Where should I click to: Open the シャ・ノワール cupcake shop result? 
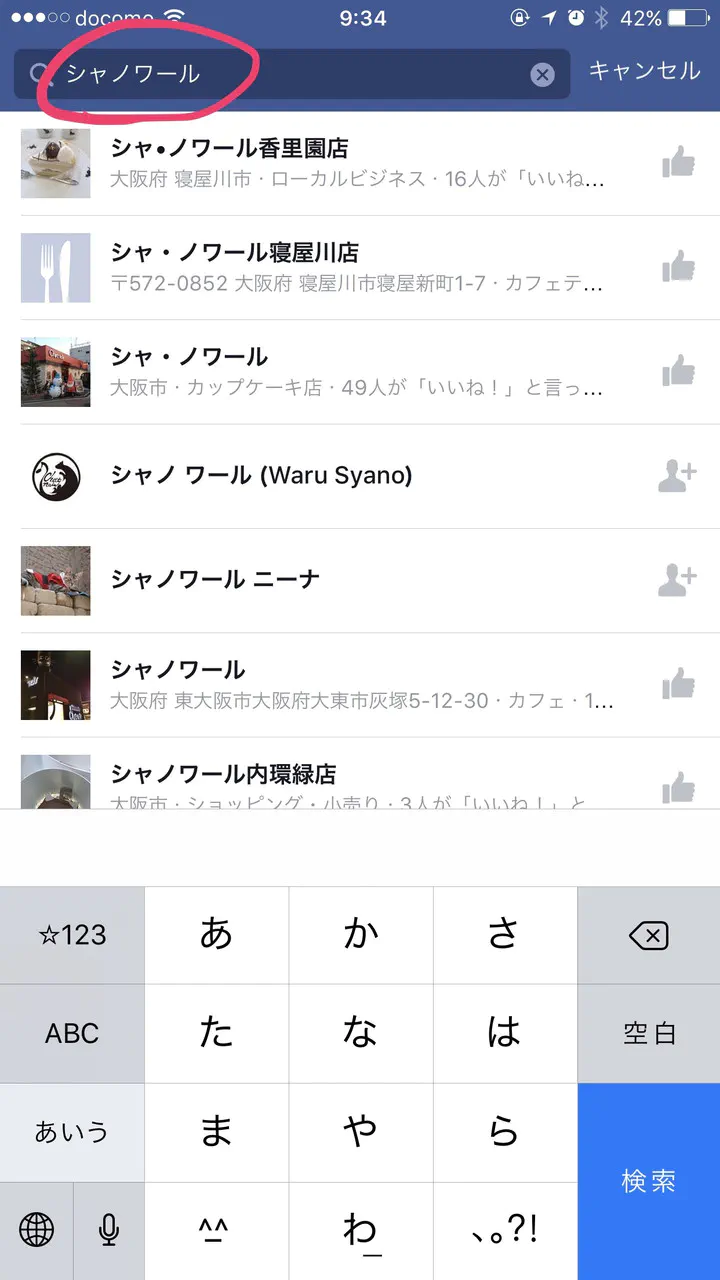(360, 372)
